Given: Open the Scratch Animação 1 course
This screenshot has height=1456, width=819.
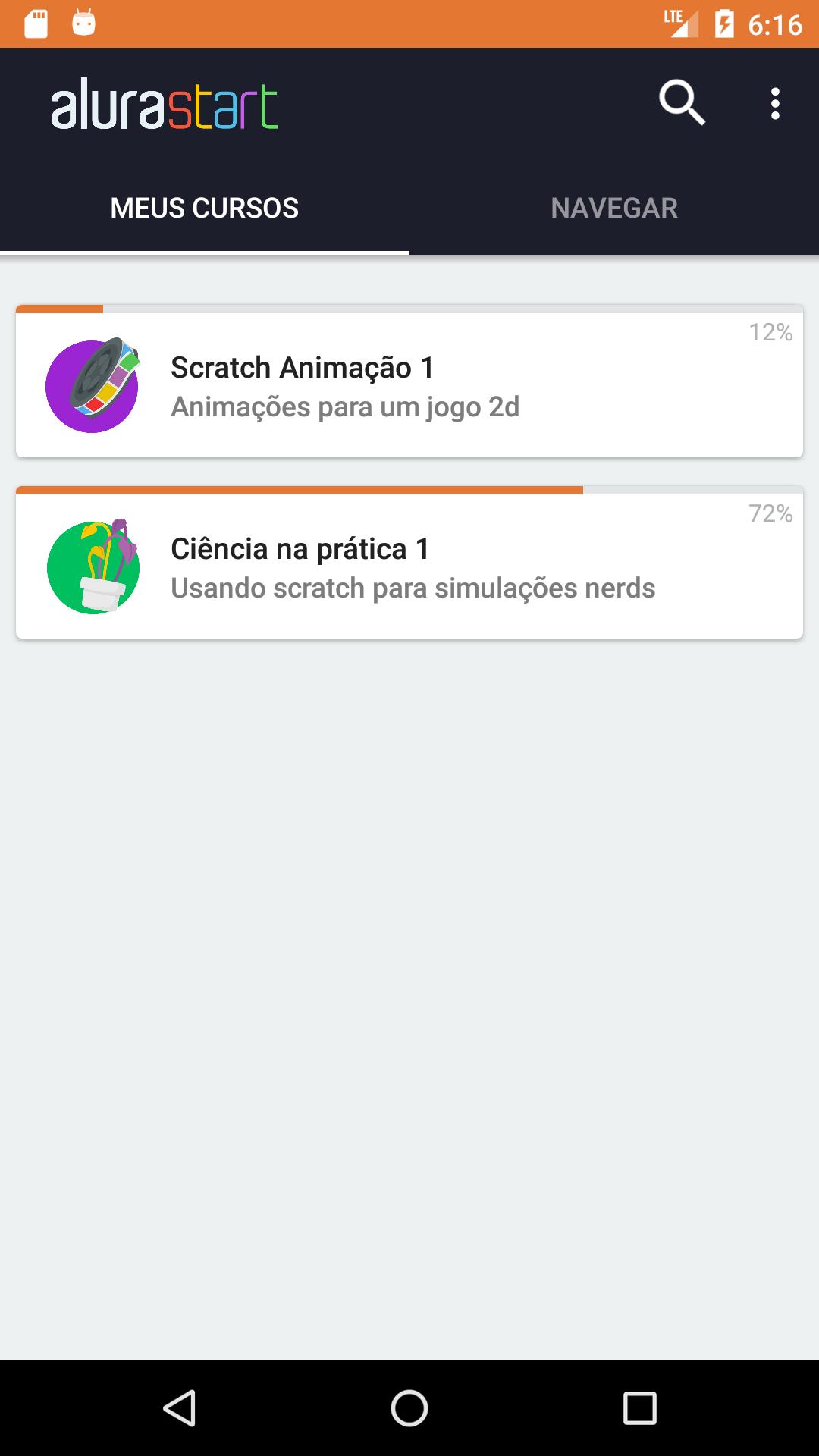Looking at the screenshot, I should pos(409,385).
